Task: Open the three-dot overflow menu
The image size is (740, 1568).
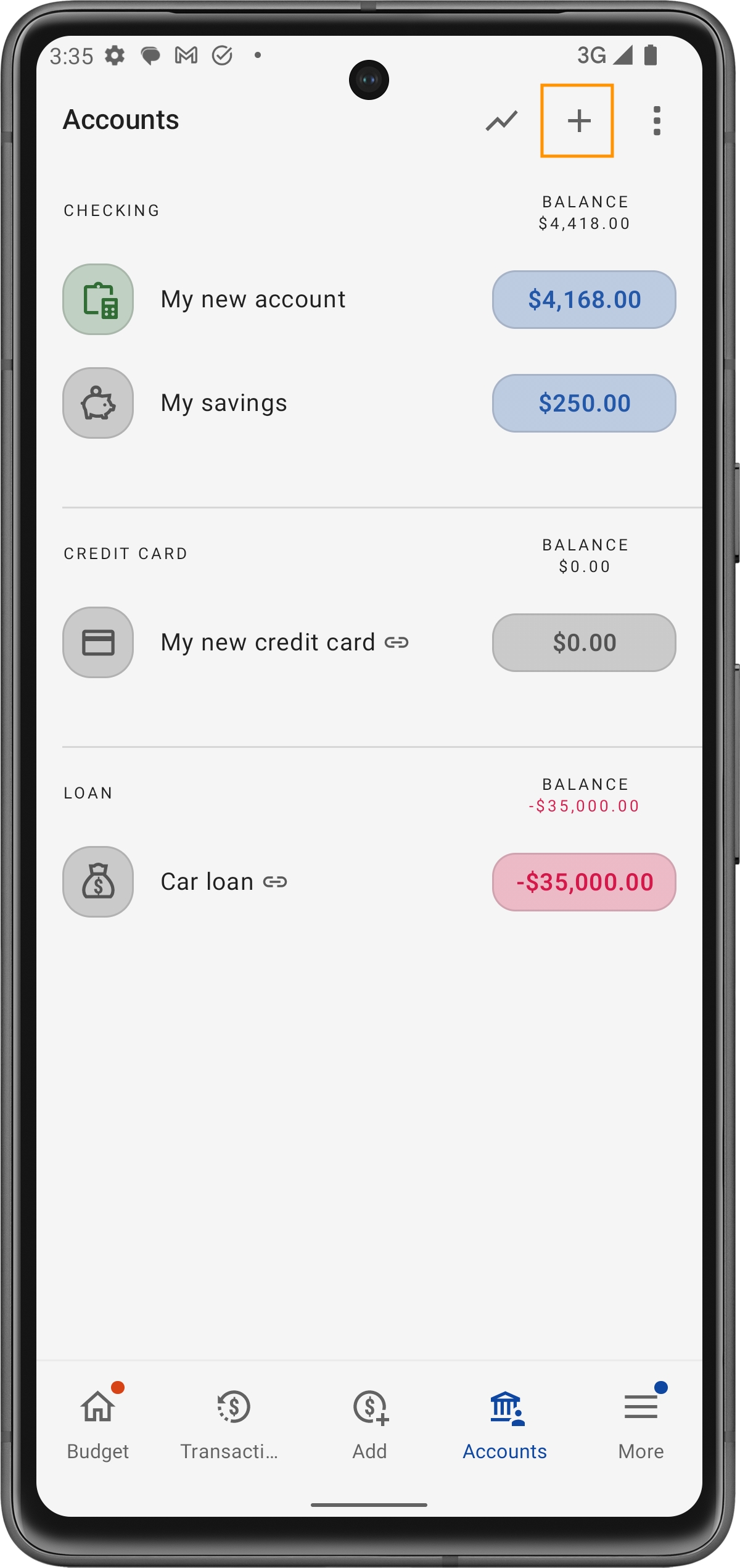Action: coord(657,120)
